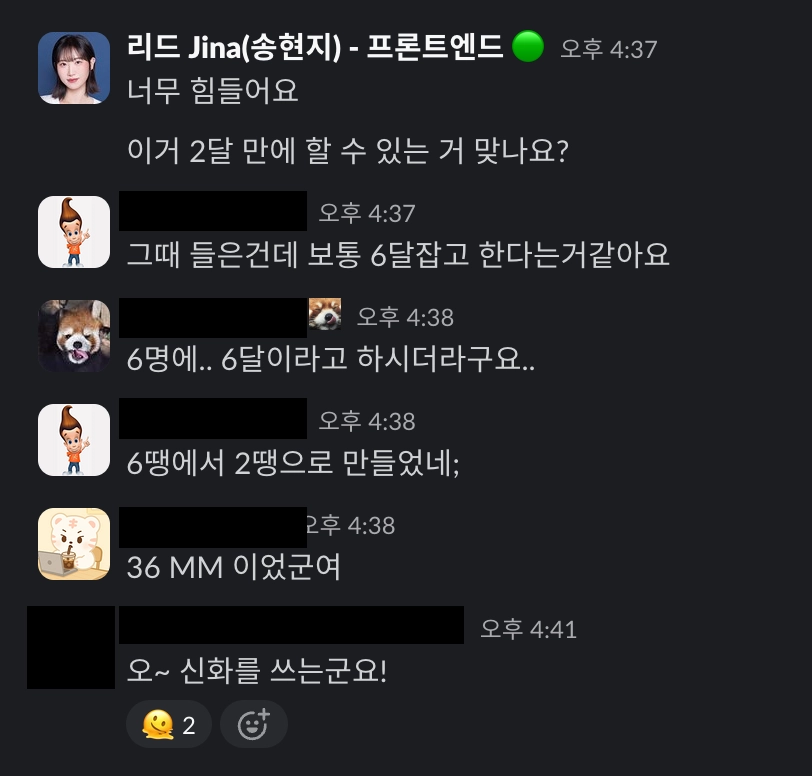Screen dimensions: 812x776
Task: Add a new emoji reaction to the message
Action: pyautogui.click(x=254, y=724)
